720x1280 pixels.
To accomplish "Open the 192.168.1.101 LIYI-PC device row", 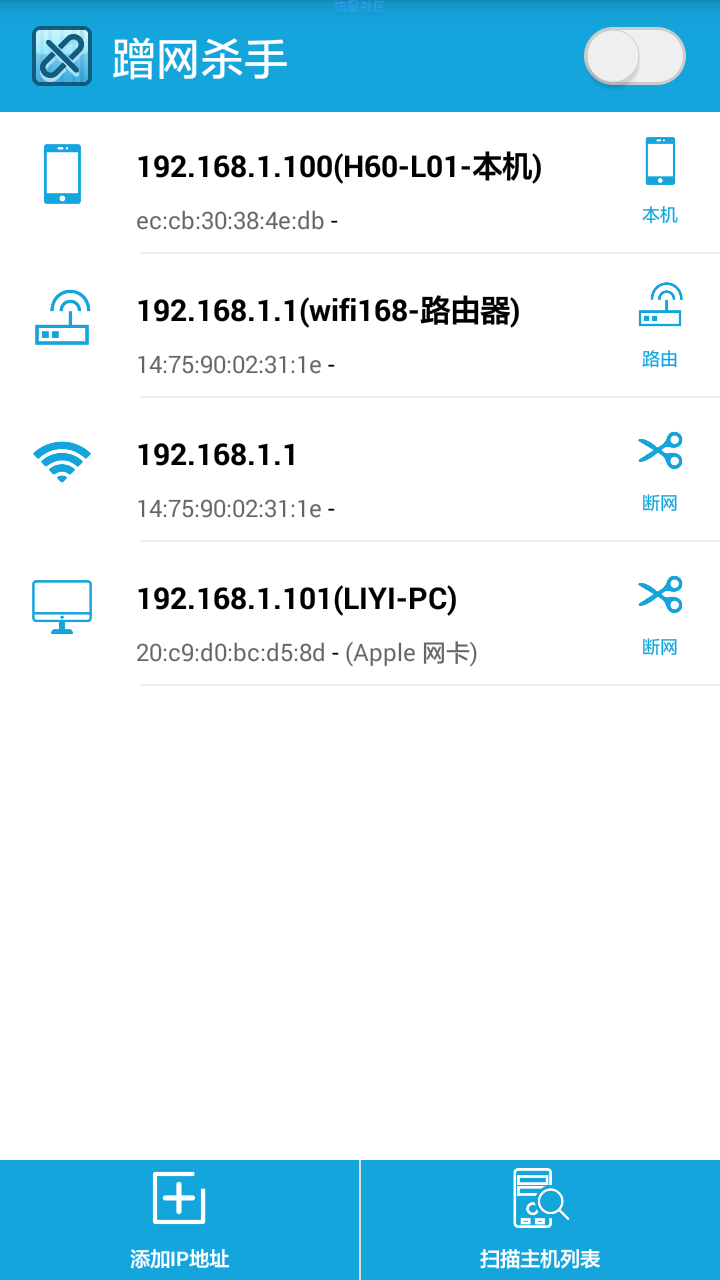I will coord(300,614).
